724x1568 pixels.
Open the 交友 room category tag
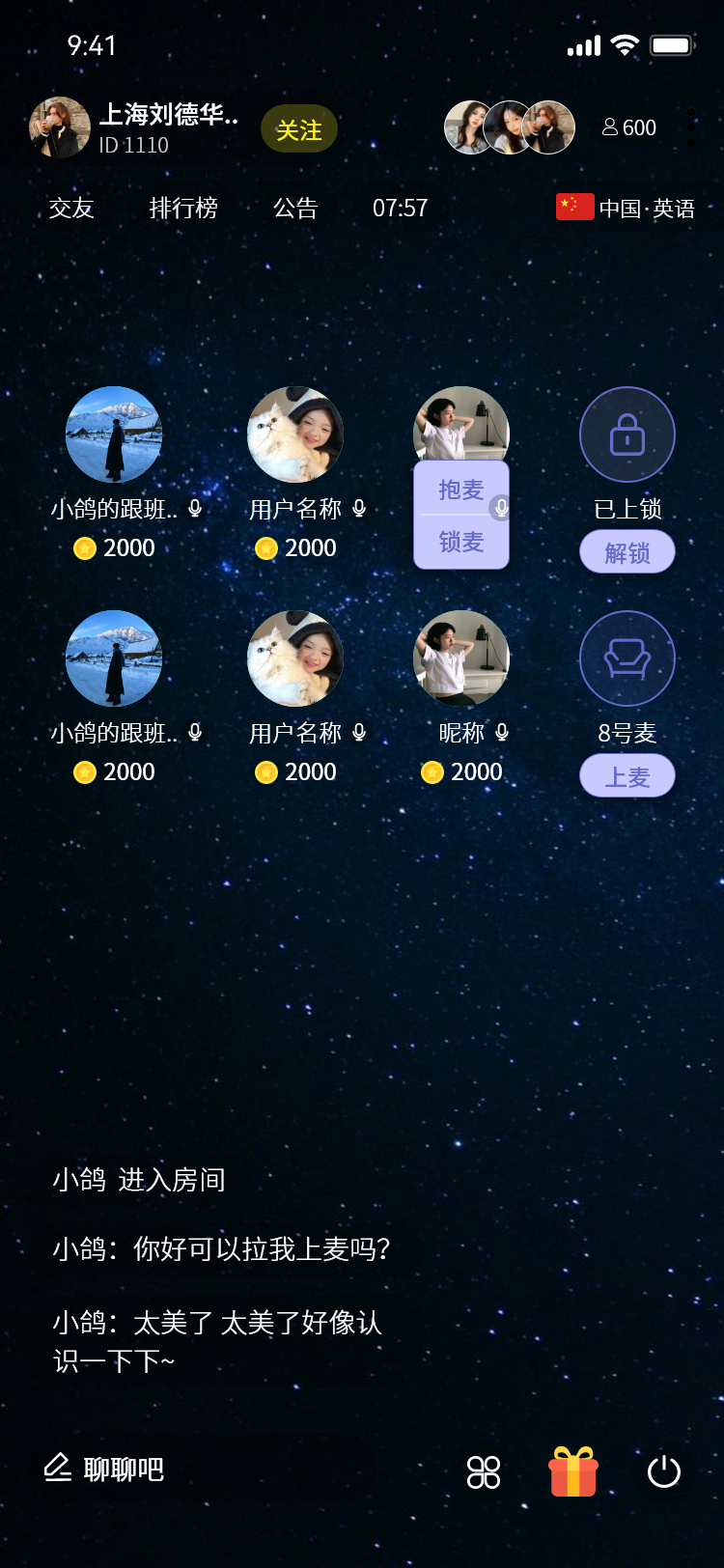pyautogui.click(x=71, y=208)
